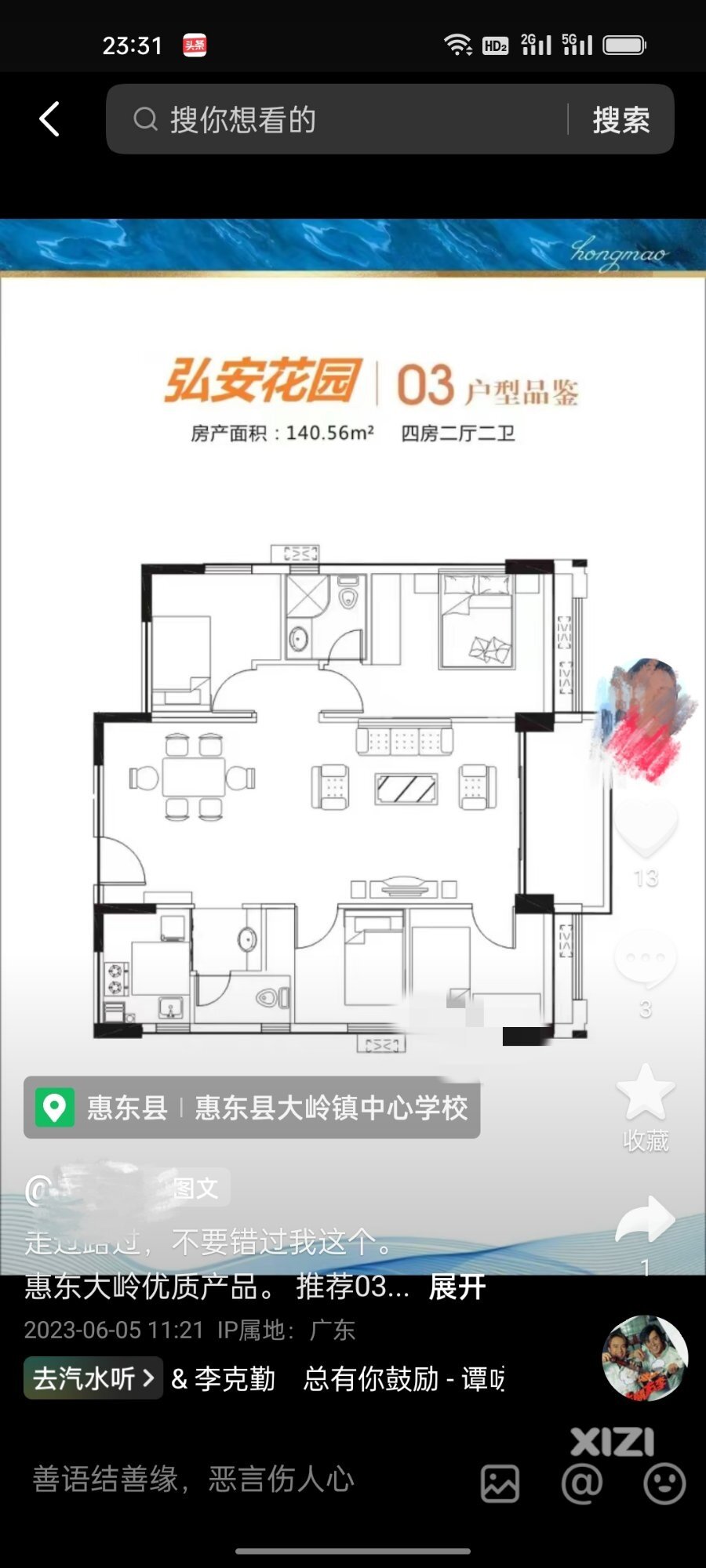The width and height of the screenshot is (706, 1568).
Task: Expand the caption with 展开
Action: click(x=457, y=1287)
